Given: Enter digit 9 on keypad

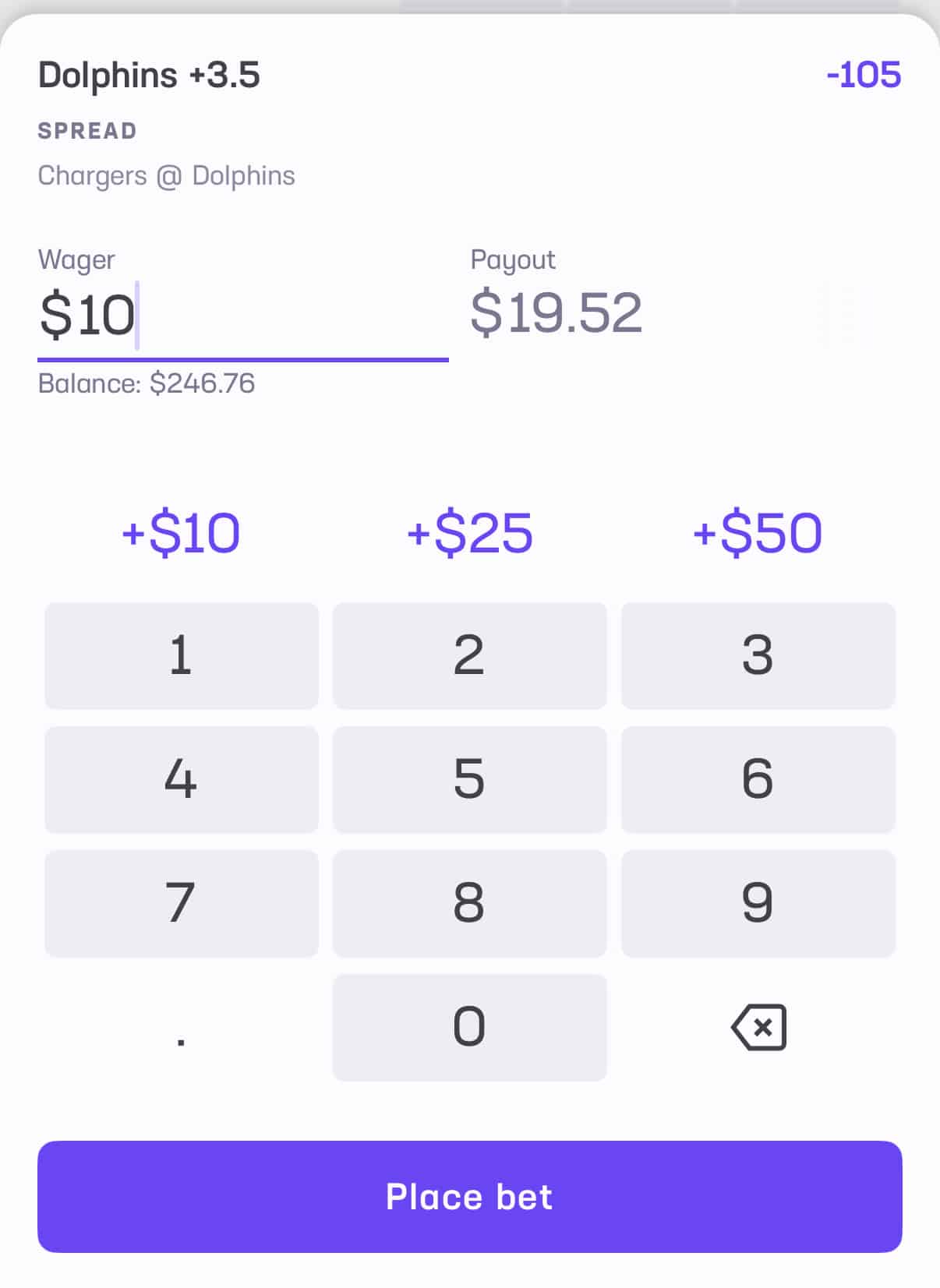Looking at the screenshot, I should point(758,903).
